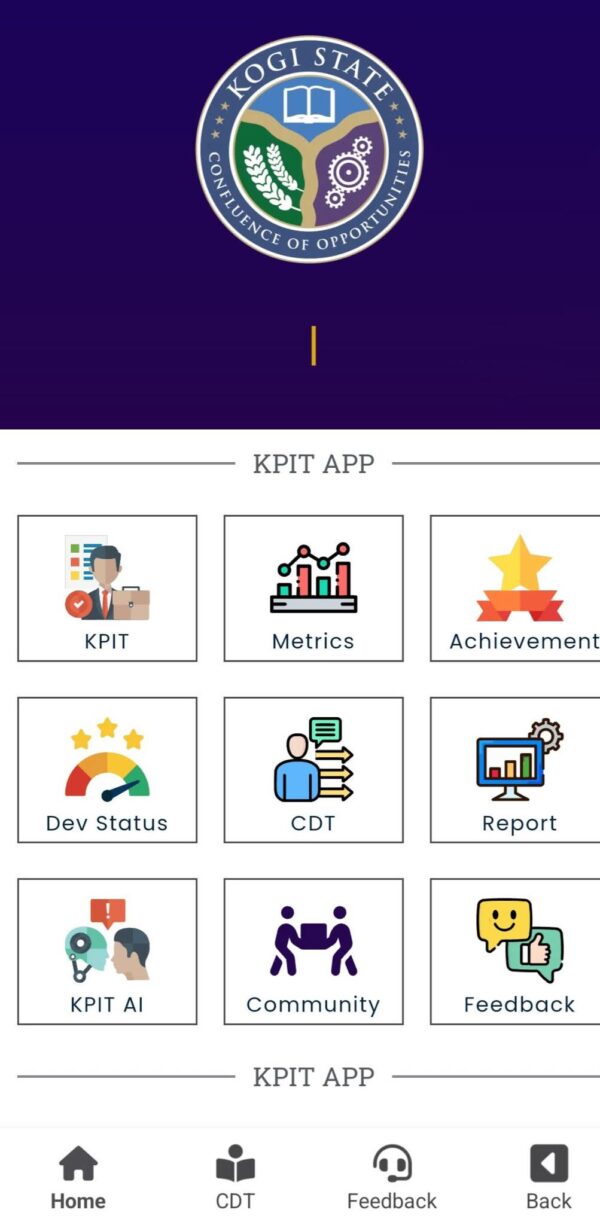600x1225 pixels.
Task: Open the Community tile
Action: 313,951
